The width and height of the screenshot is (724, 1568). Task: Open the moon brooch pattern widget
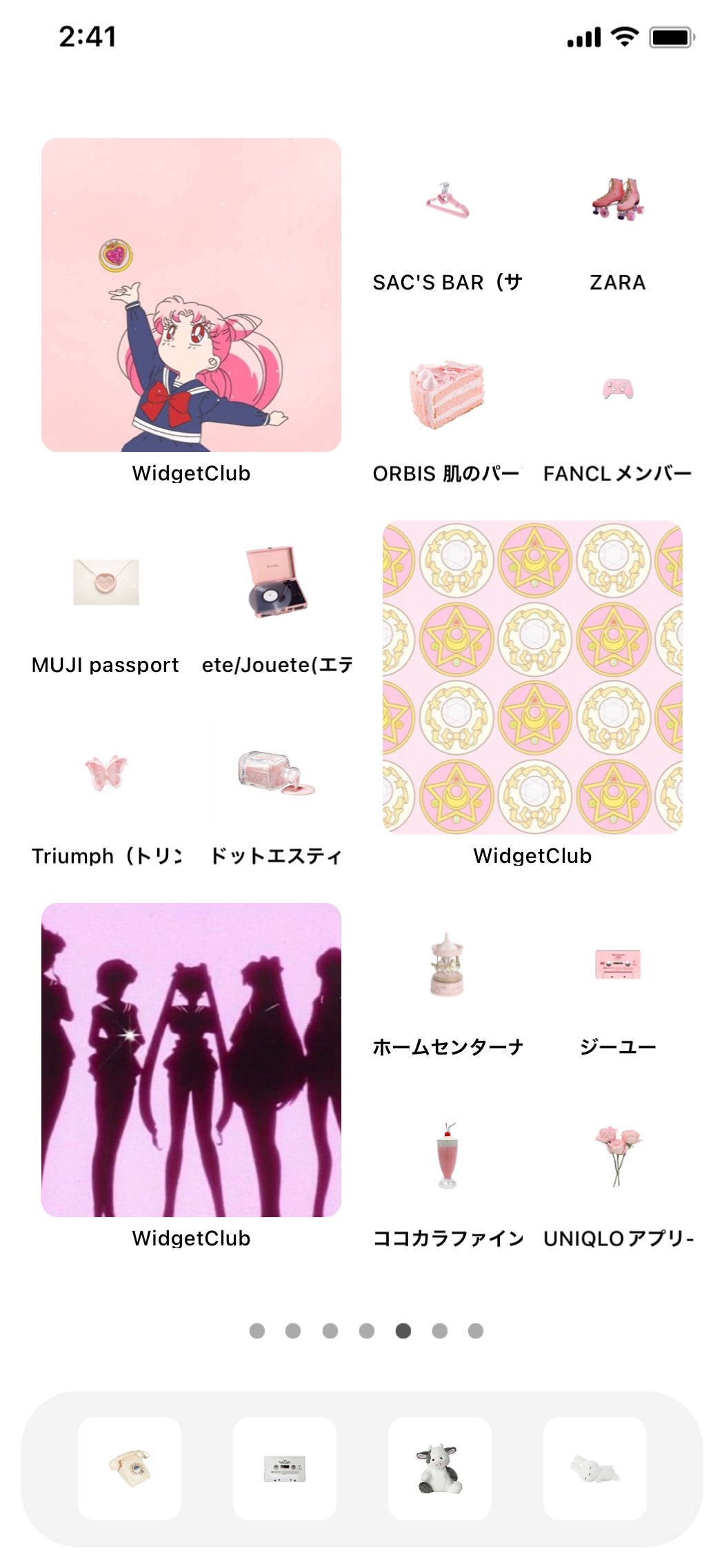[532, 678]
